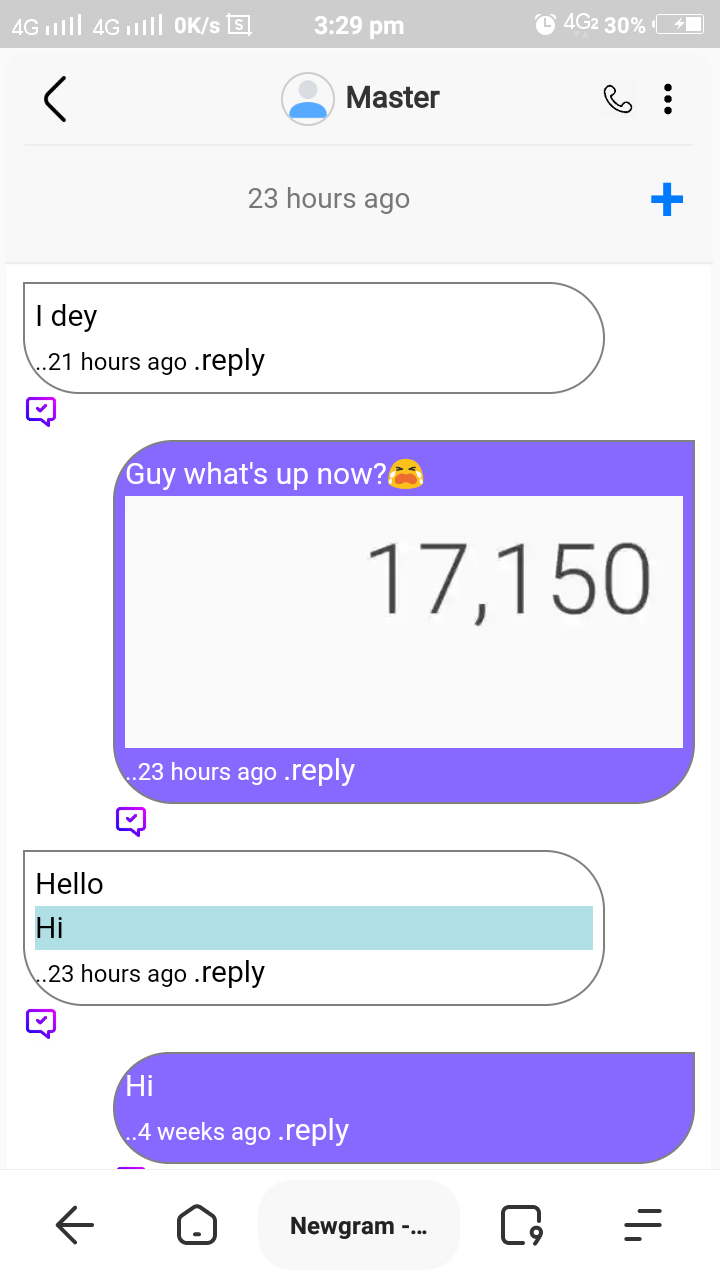Tap the quoted "Hi" highlight in Hello message

(313, 928)
